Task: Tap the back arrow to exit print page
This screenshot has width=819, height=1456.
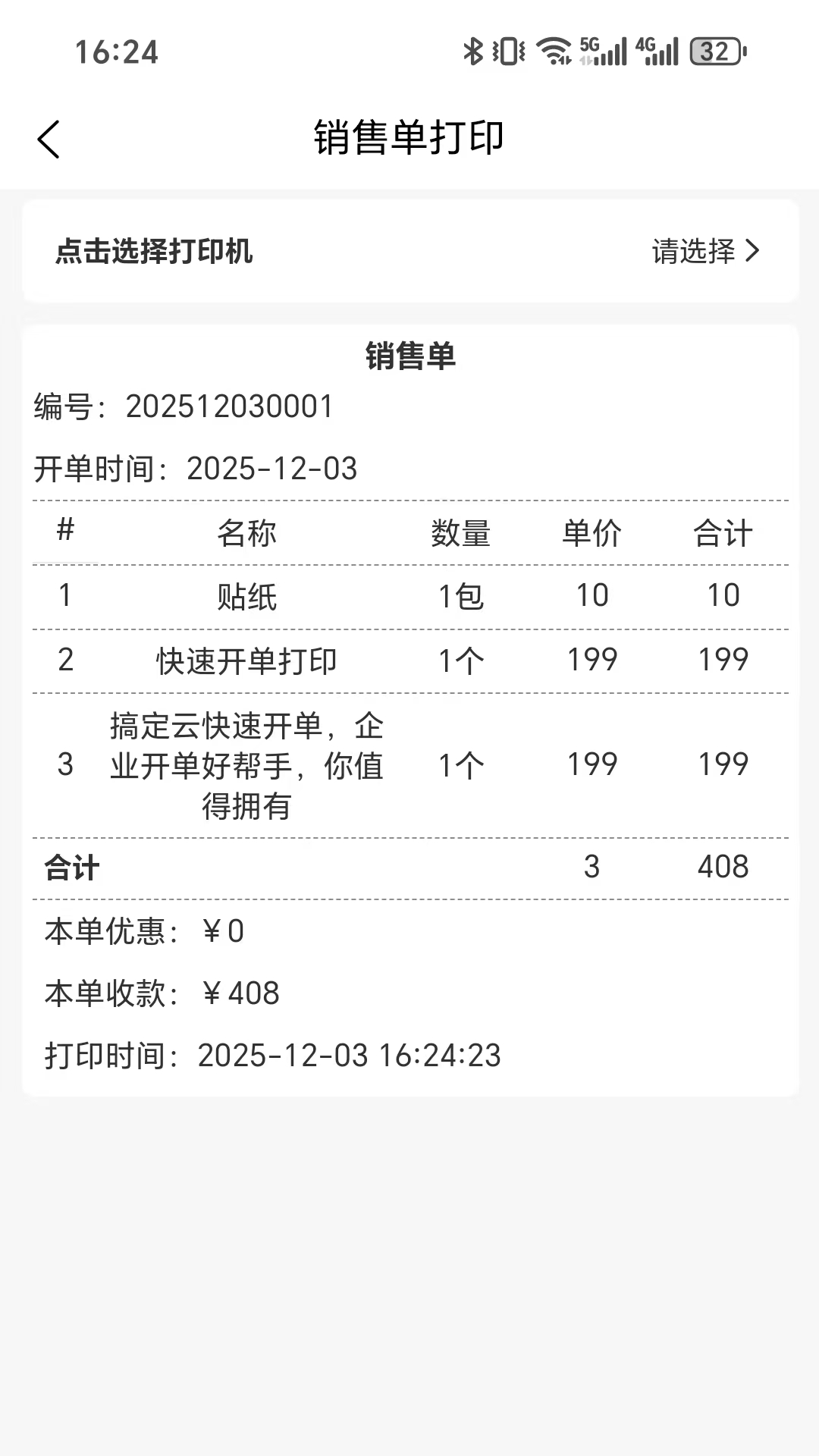Action: click(49, 140)
